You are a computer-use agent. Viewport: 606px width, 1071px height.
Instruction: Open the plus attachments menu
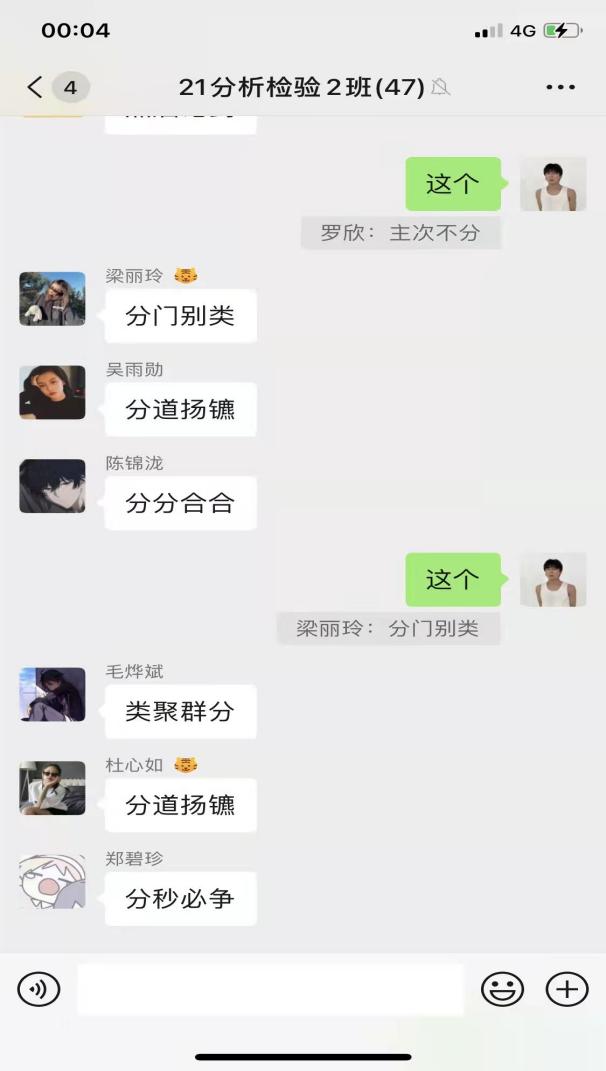pos(566,990)
